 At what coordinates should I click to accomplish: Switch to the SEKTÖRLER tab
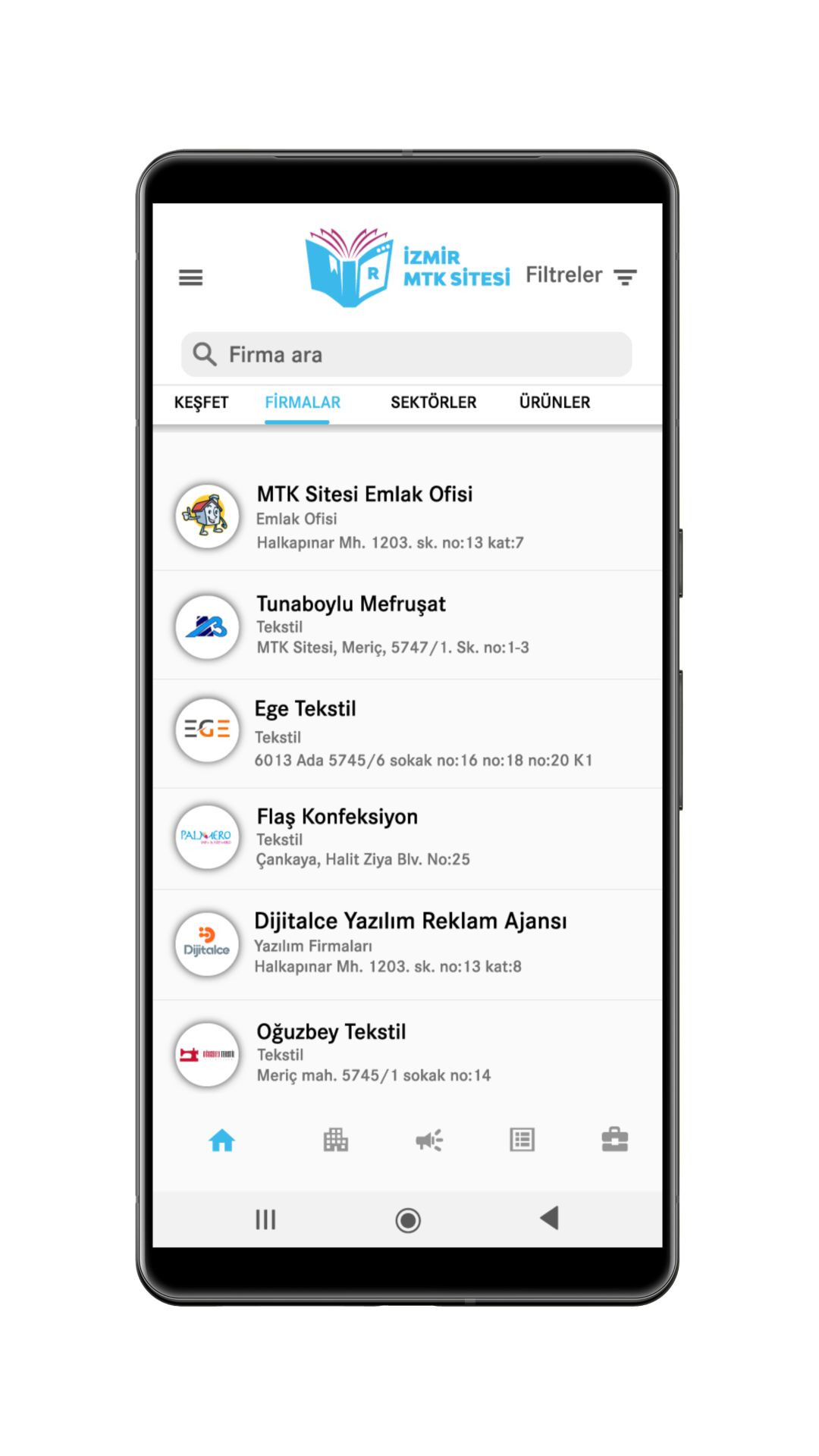(433, 403)
